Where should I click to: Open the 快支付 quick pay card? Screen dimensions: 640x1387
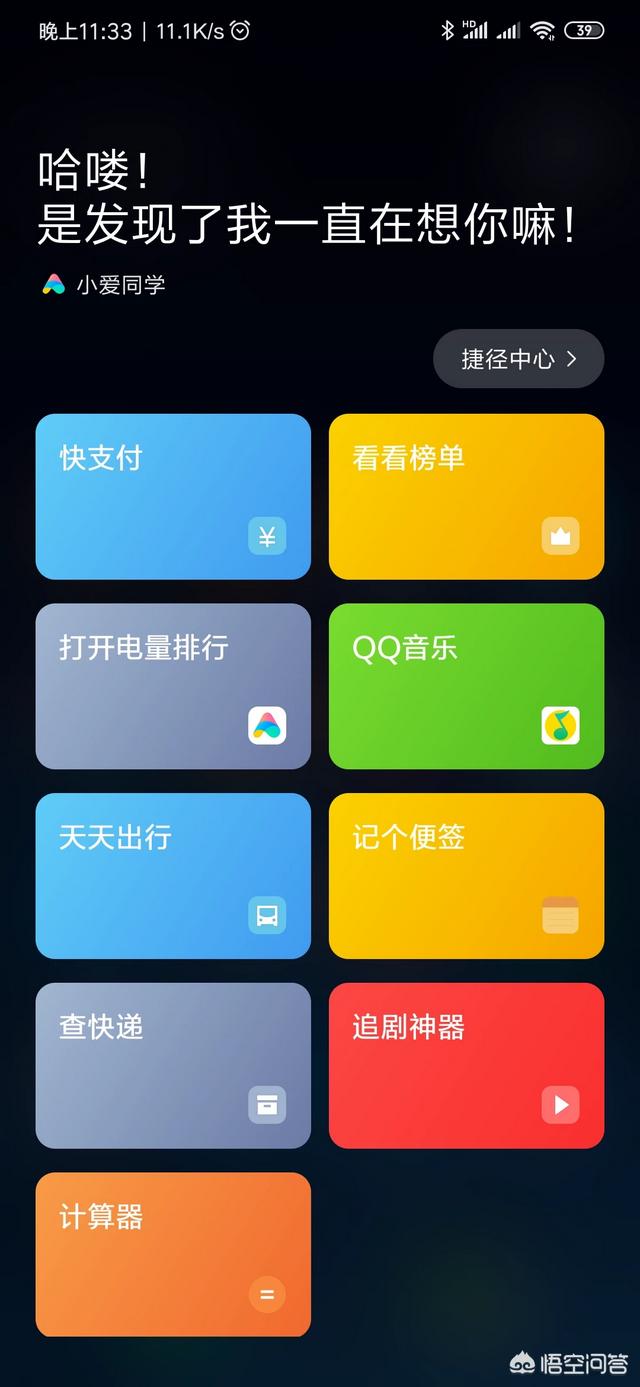point(173,496)
